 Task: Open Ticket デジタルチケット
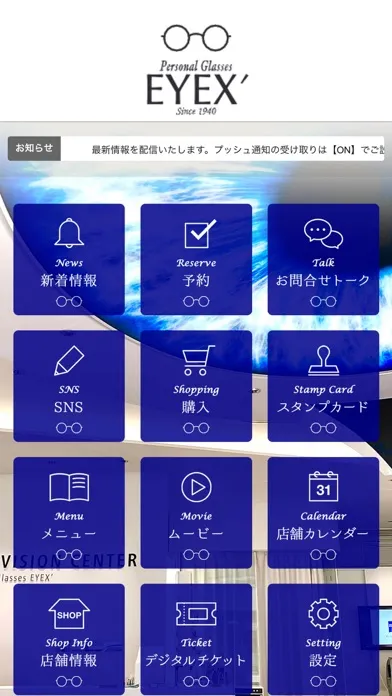196,639
